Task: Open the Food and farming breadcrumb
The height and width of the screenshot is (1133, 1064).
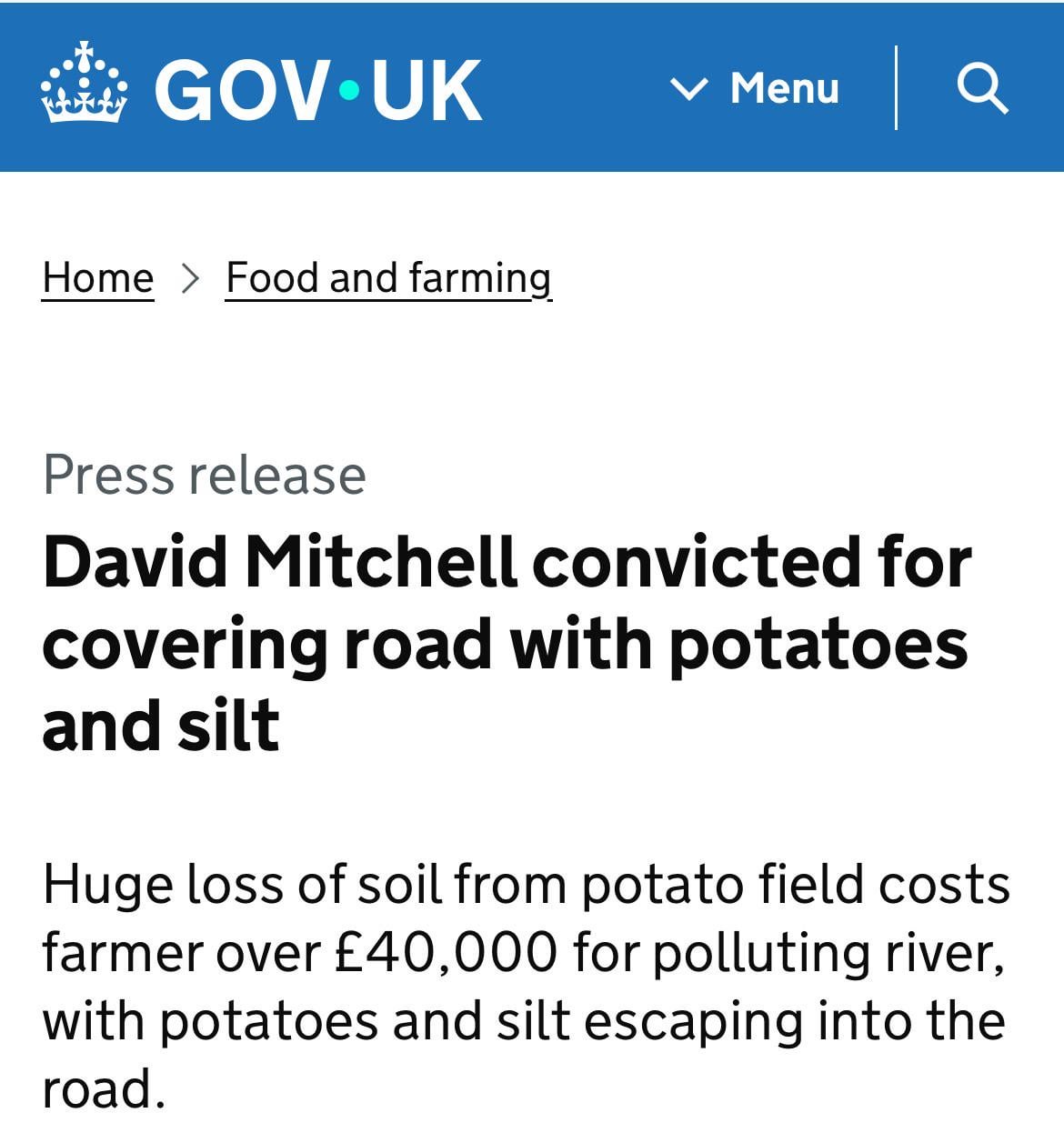Action: coord(388,278)
